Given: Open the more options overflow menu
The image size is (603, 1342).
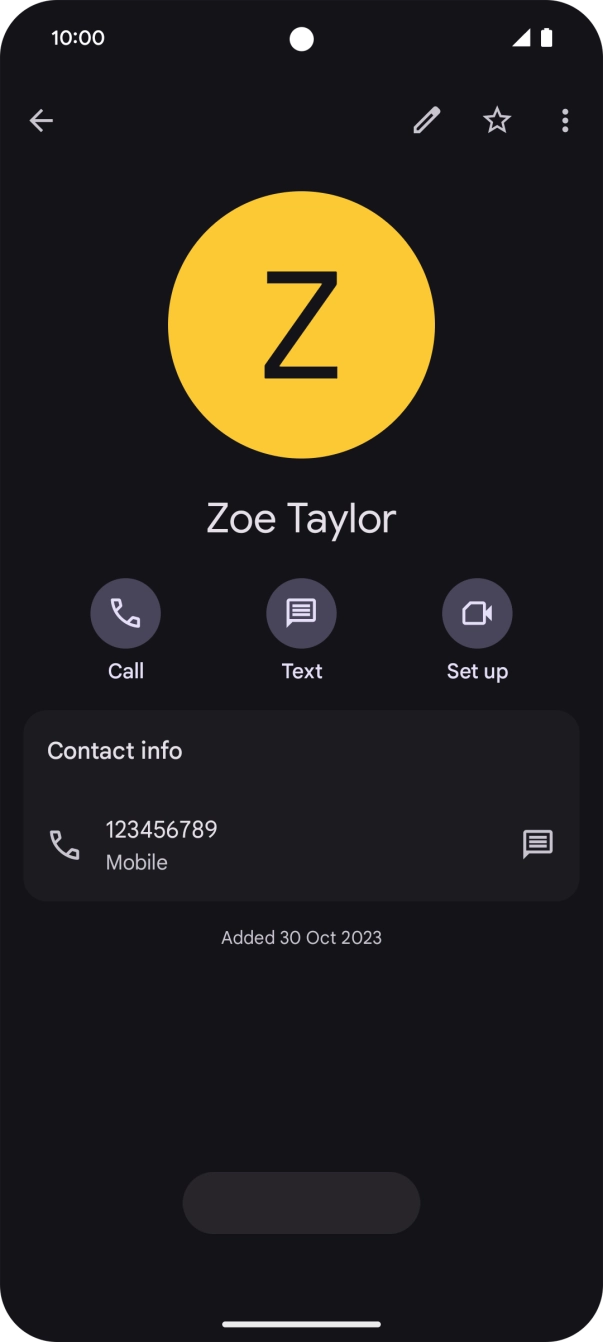Looking at the screenshot, I should click(x=565, y=121).
